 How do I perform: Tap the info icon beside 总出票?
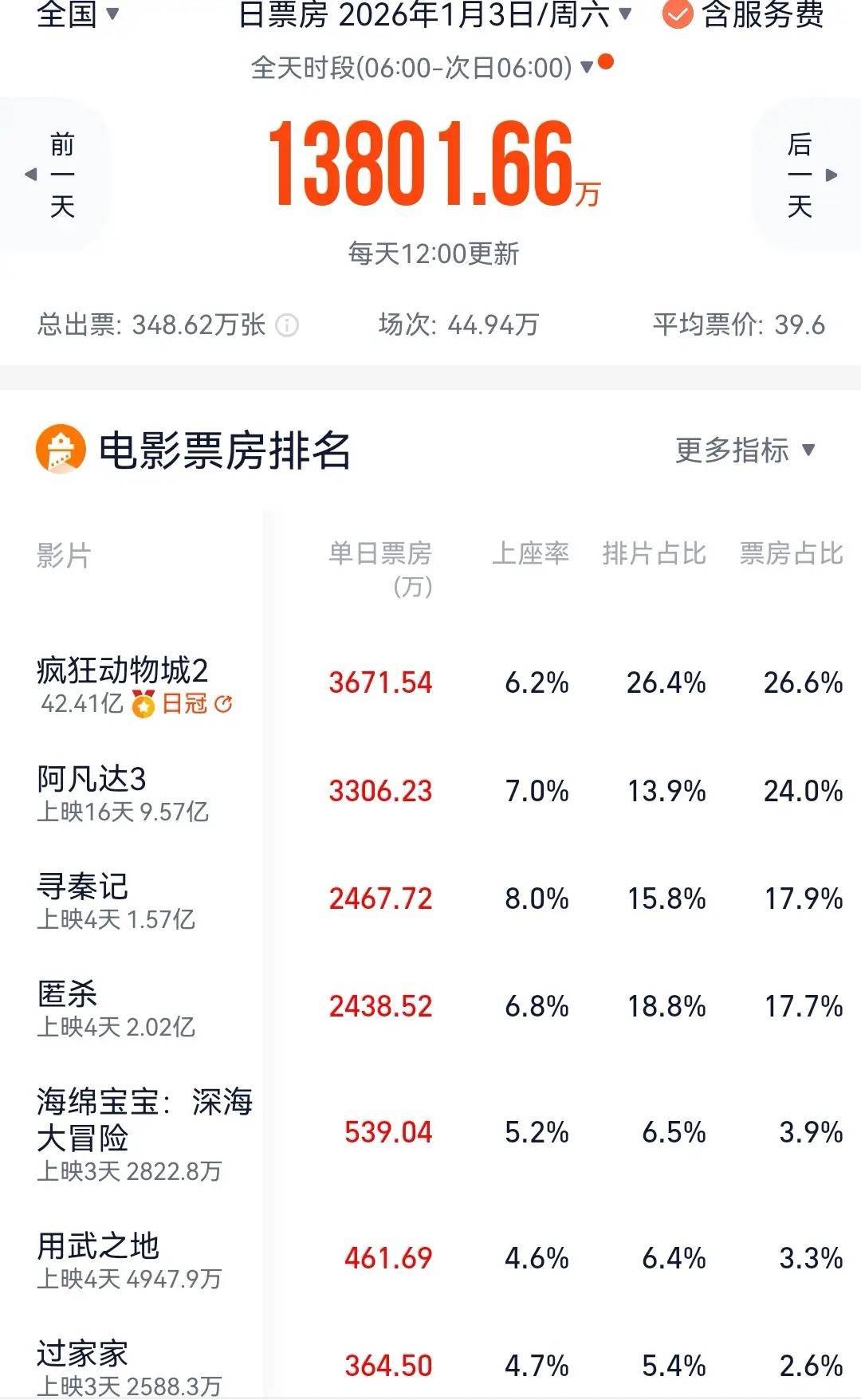pyautogui.click(x=287, y=325)
